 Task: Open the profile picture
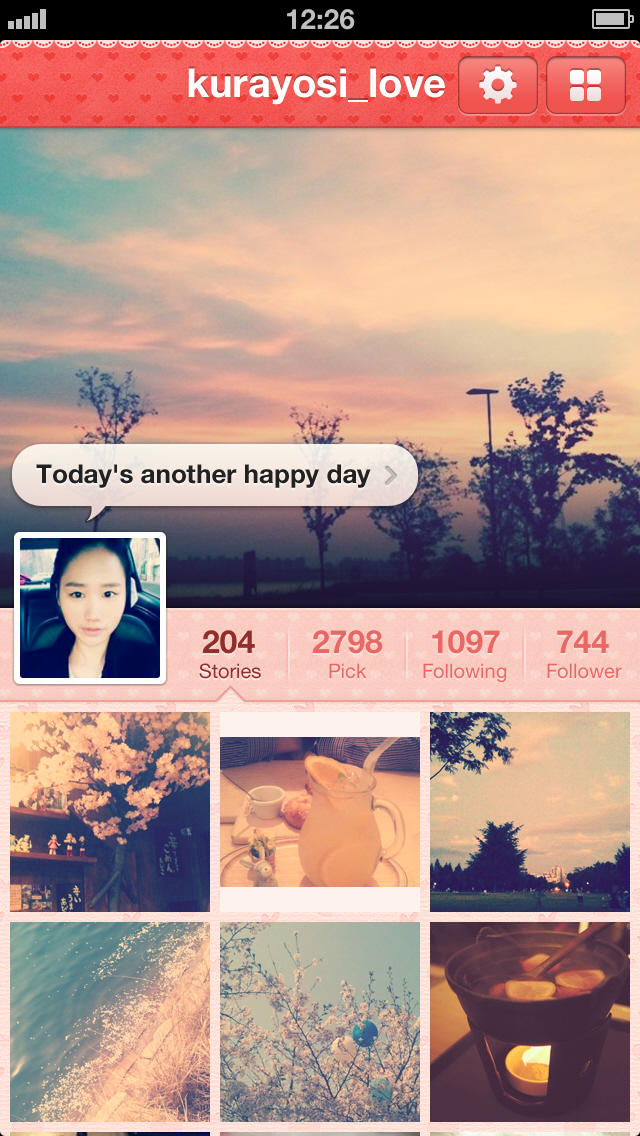pos(90,608)
